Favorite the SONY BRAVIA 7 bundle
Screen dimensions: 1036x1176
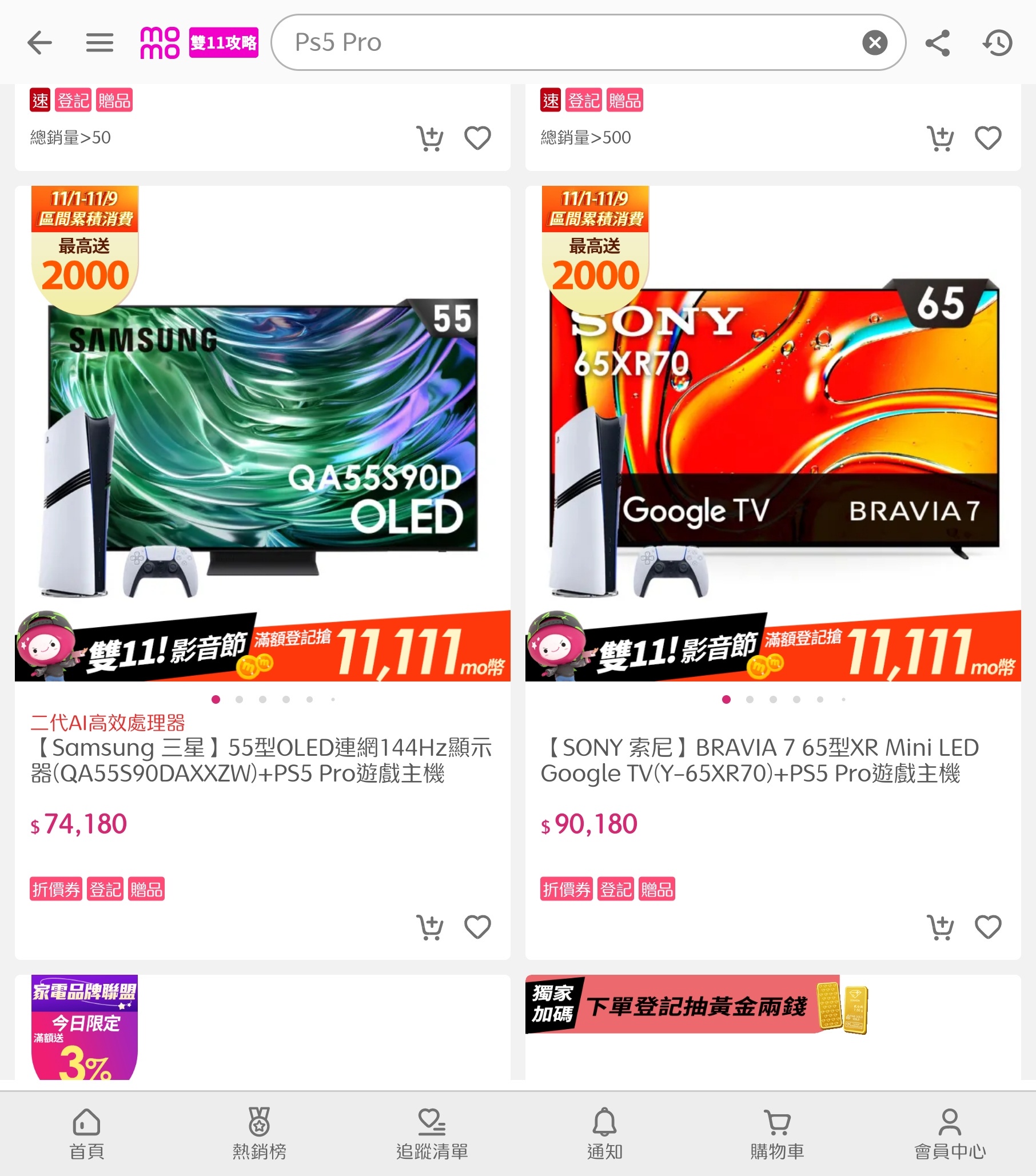tap(988, 927)
